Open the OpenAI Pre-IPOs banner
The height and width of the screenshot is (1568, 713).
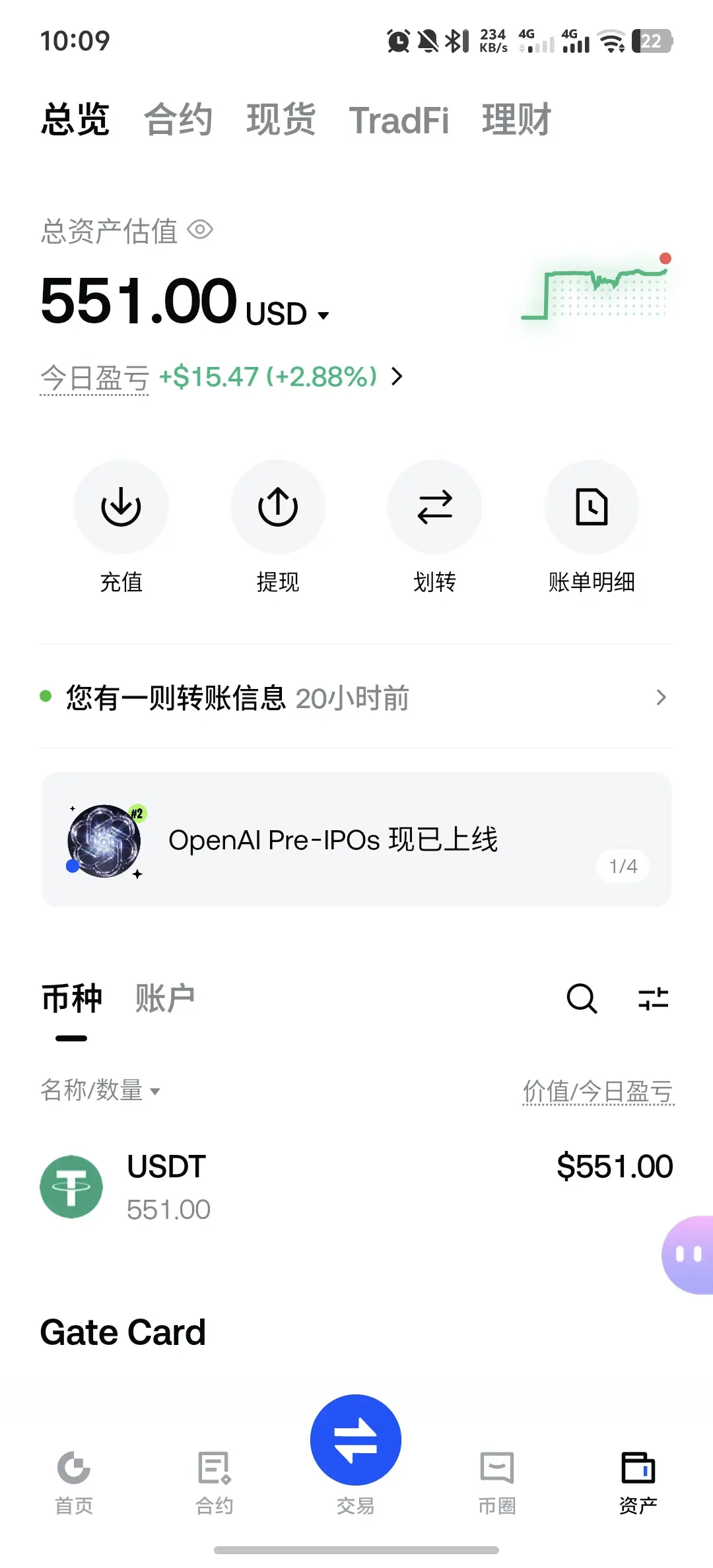(x=356, y=839)
